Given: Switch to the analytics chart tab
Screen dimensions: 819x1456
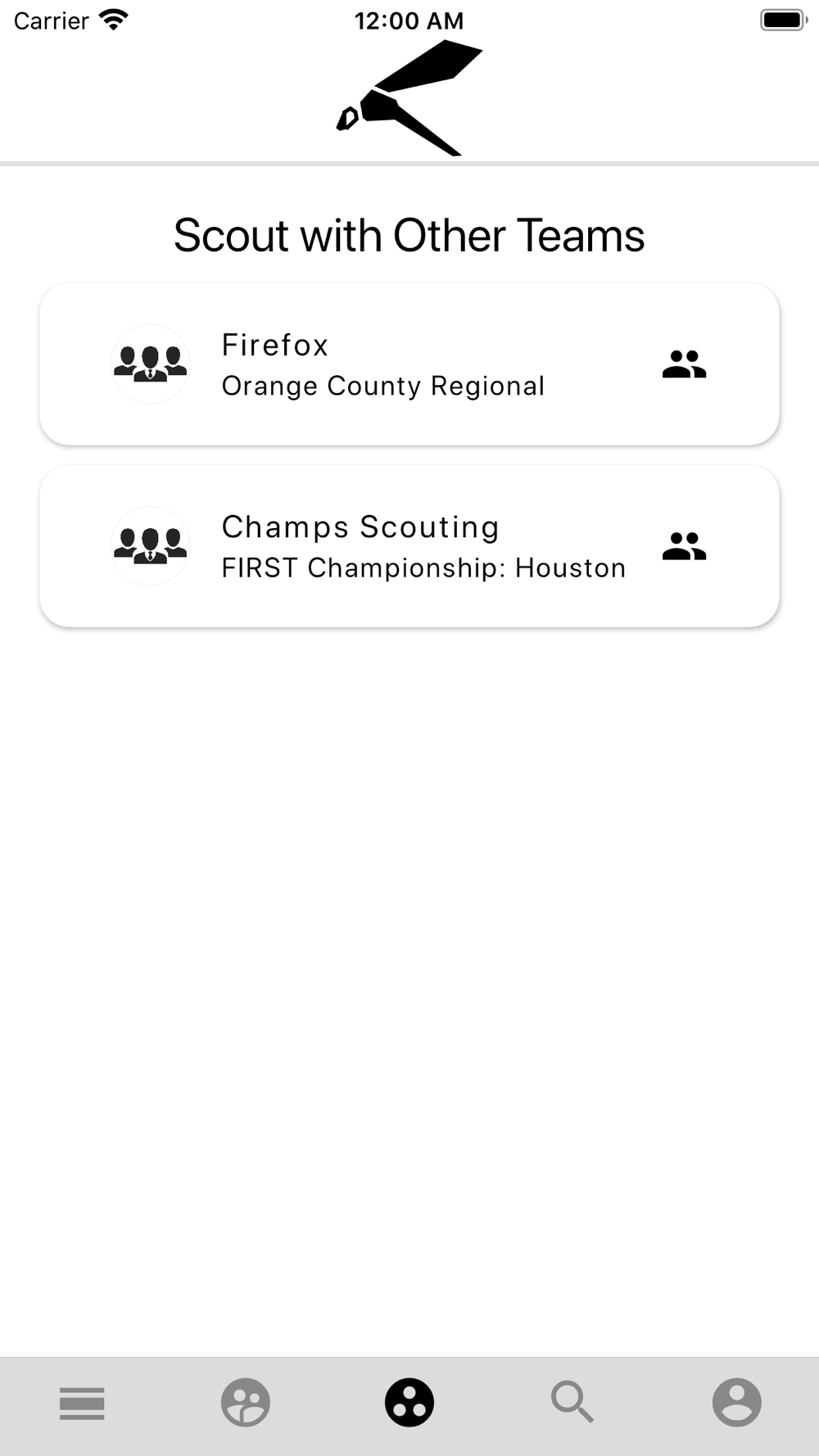Looking at the screenshot, I should click(x=246, y=1403).
